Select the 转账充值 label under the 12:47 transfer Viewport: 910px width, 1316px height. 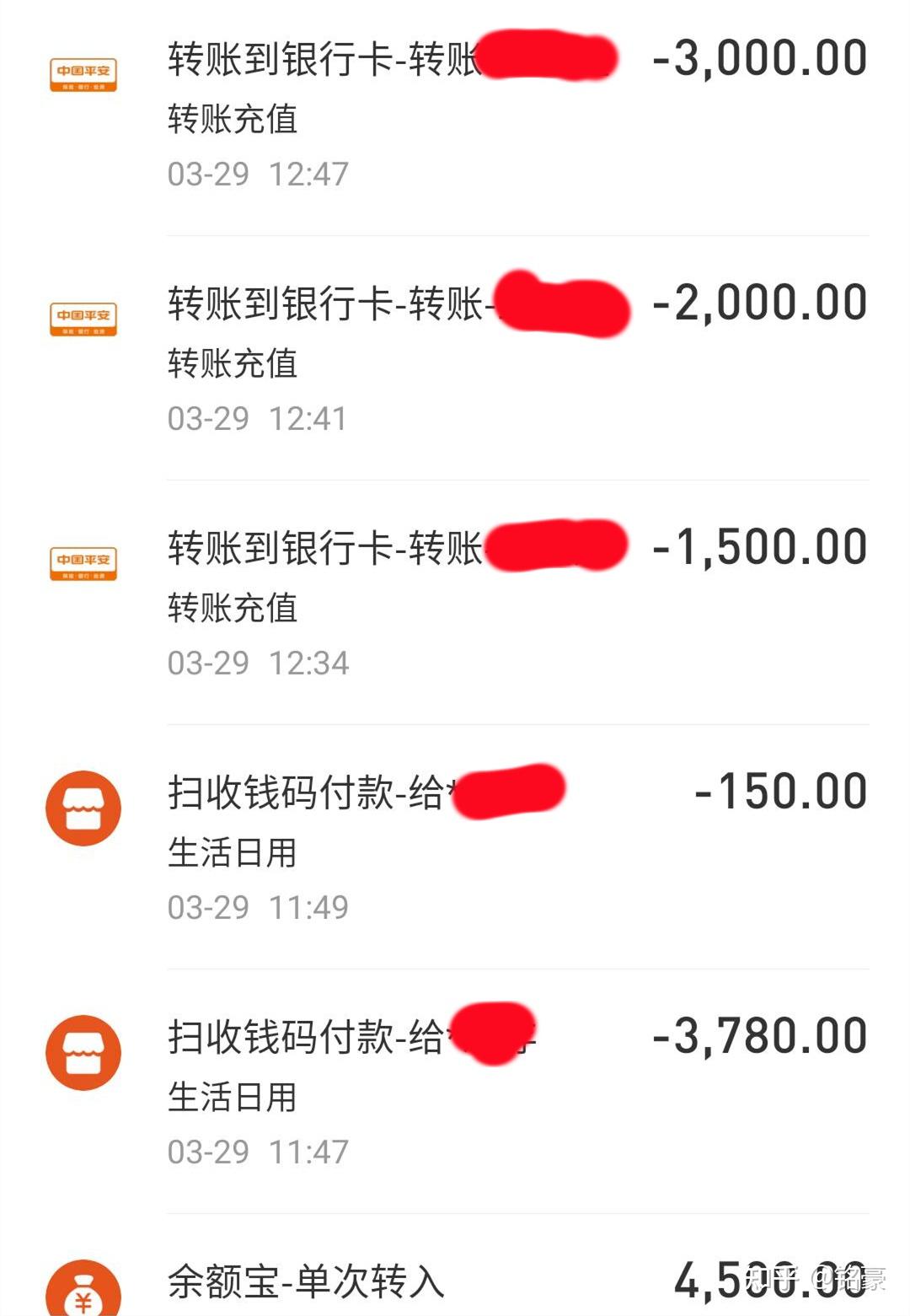[230, 120]
